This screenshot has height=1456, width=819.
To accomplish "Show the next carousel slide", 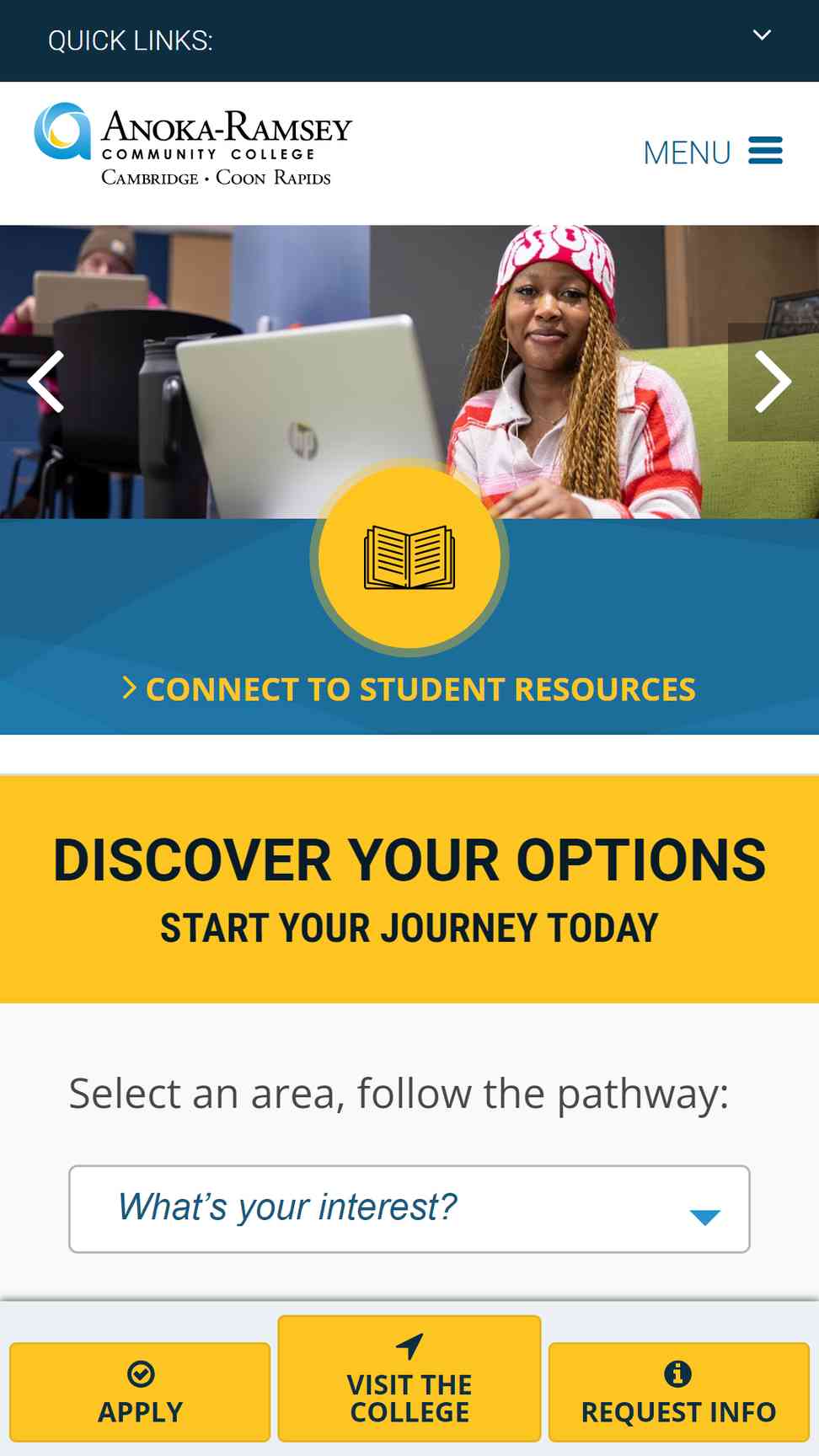I will (773, 382).
